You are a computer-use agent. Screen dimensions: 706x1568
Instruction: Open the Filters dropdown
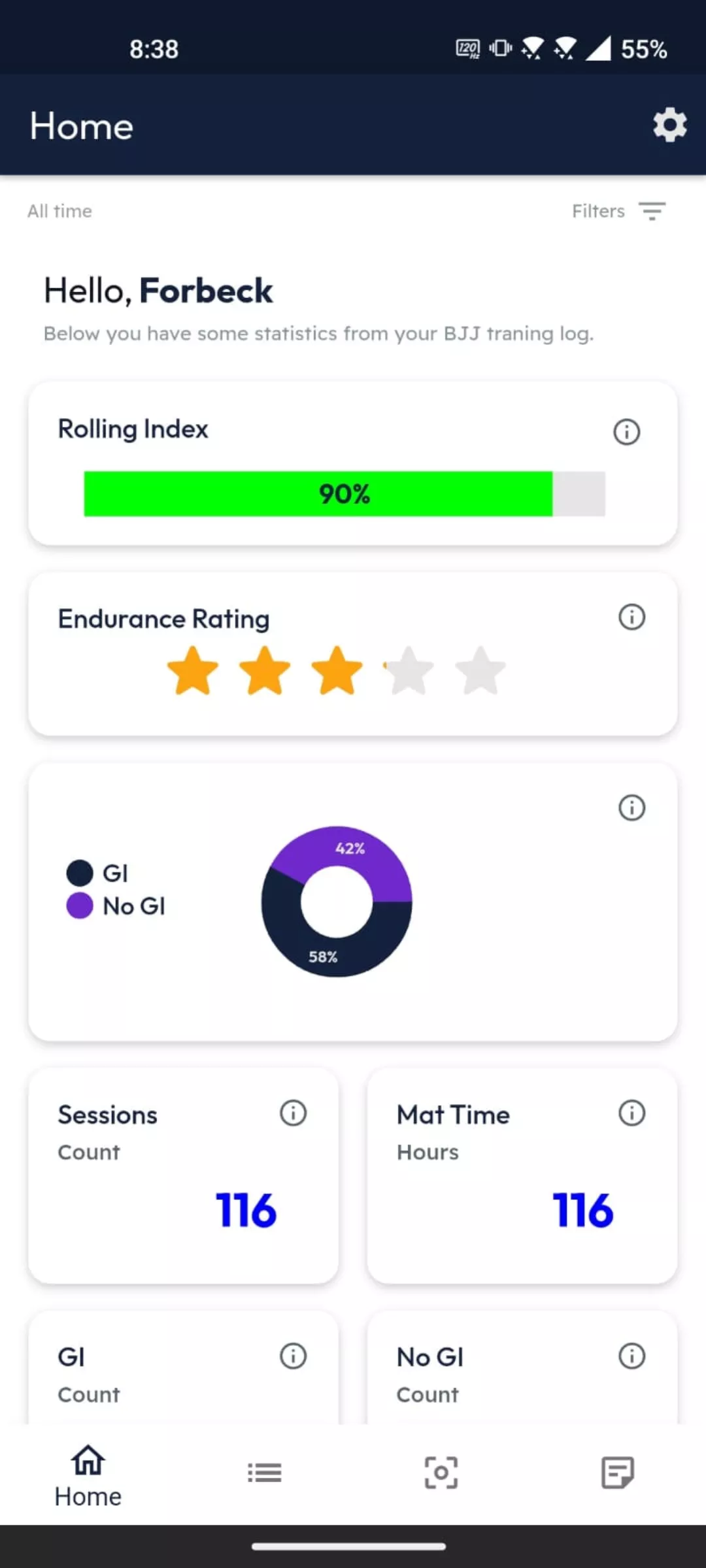tap(616, 210)
